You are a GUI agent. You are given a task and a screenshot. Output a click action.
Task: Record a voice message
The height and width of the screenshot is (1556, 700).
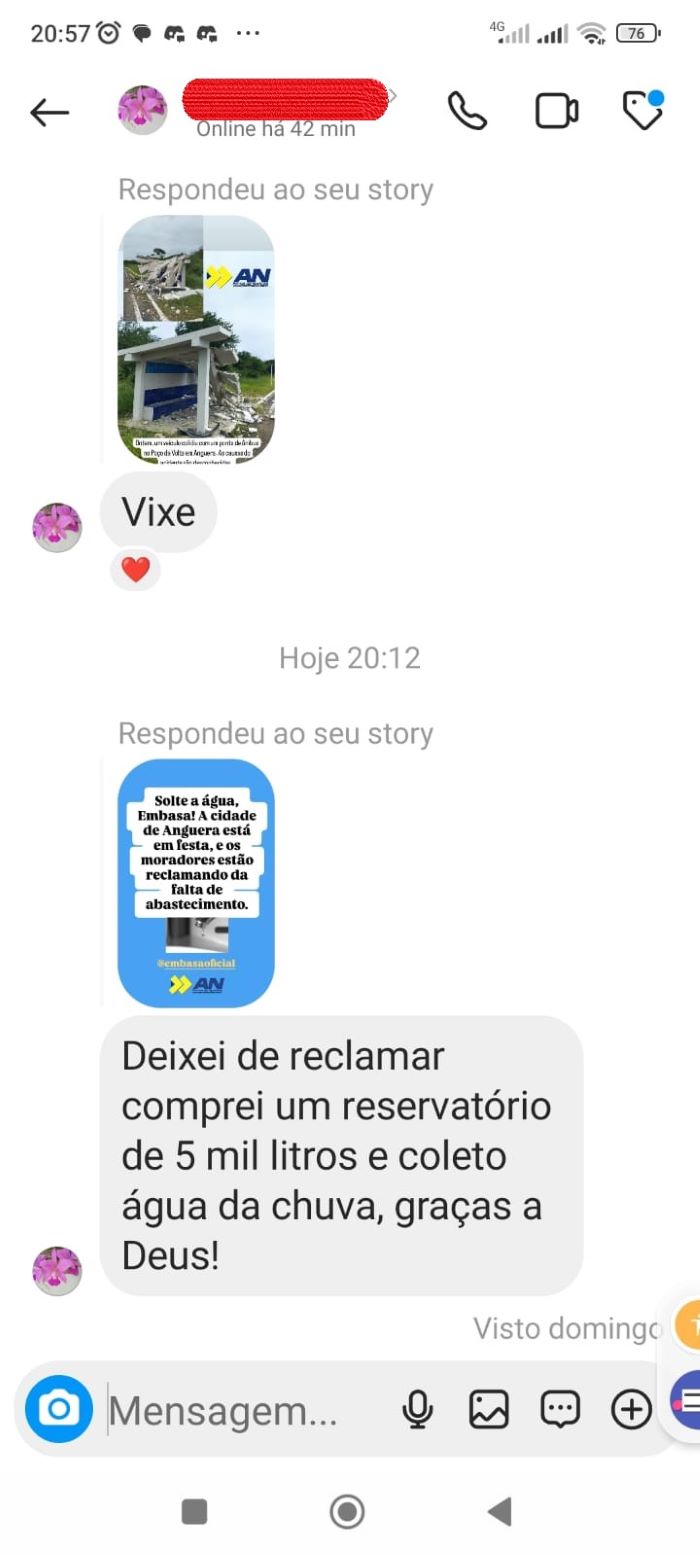[418, 1410]
